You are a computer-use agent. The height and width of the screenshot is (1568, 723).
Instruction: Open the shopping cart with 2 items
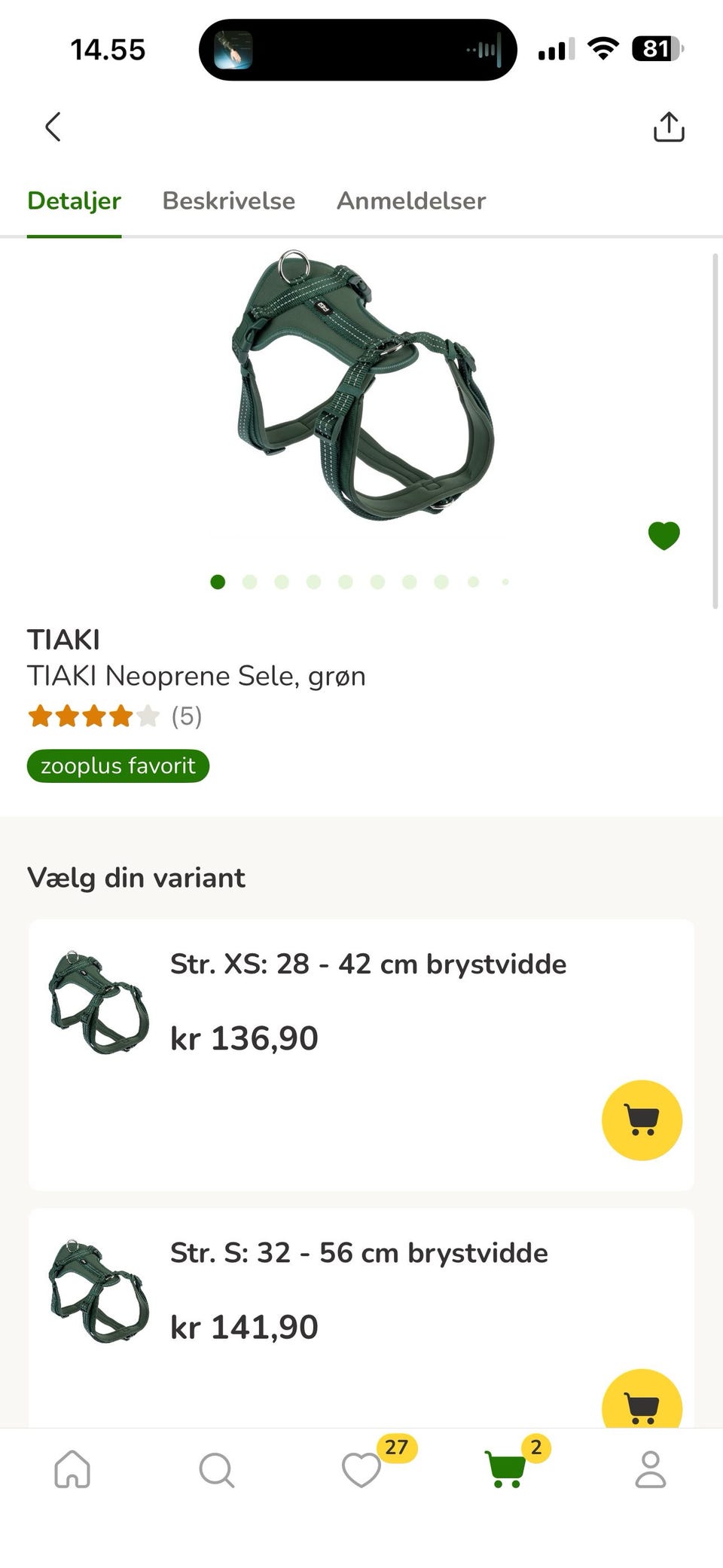tap(506, 1468)
